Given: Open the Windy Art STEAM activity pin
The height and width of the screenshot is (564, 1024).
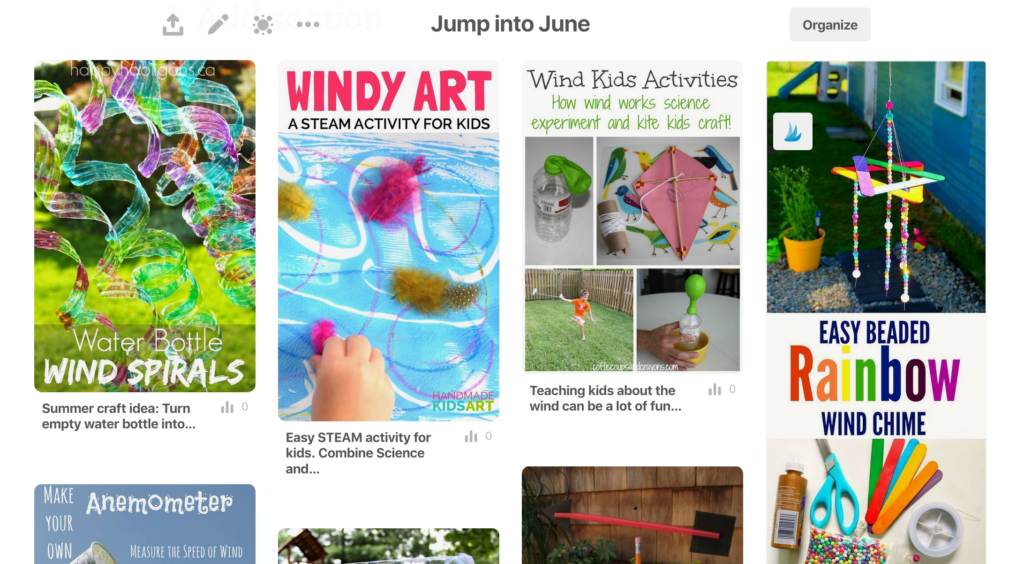Looking at the screenshot, I should click(x=388, y=241).
